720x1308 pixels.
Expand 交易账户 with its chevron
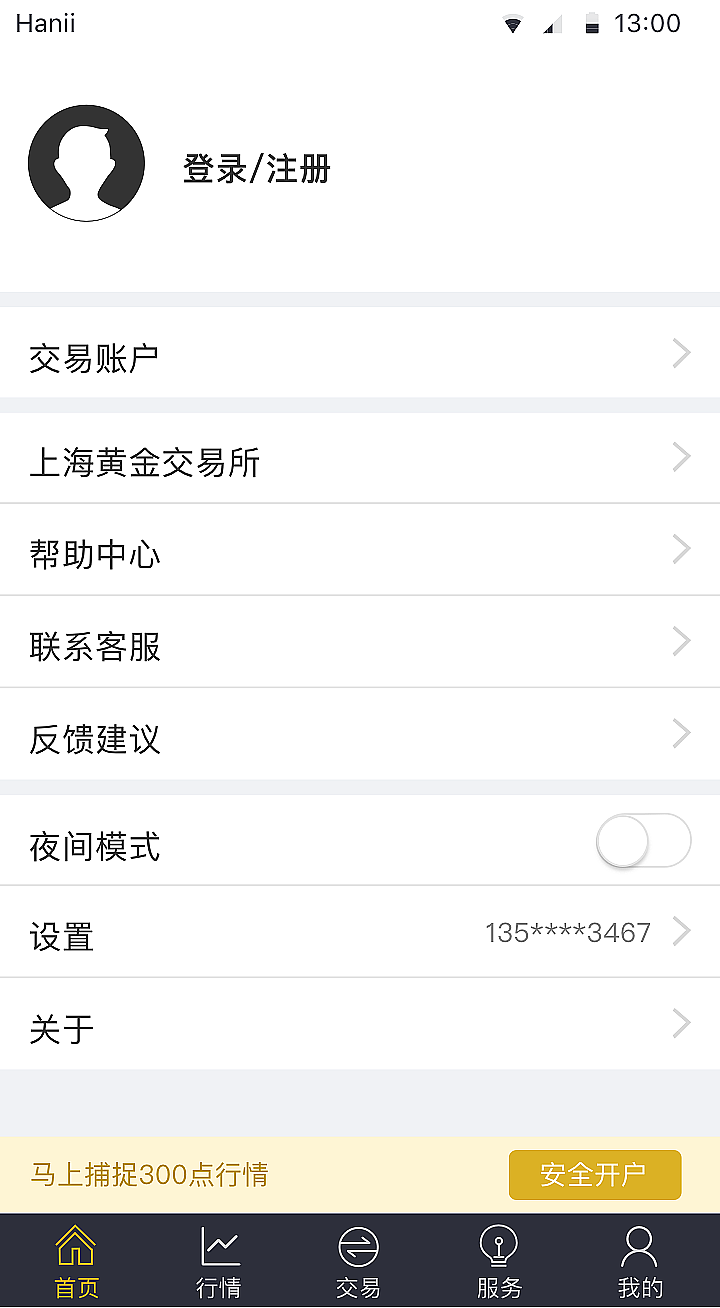(x=681, y=353)
